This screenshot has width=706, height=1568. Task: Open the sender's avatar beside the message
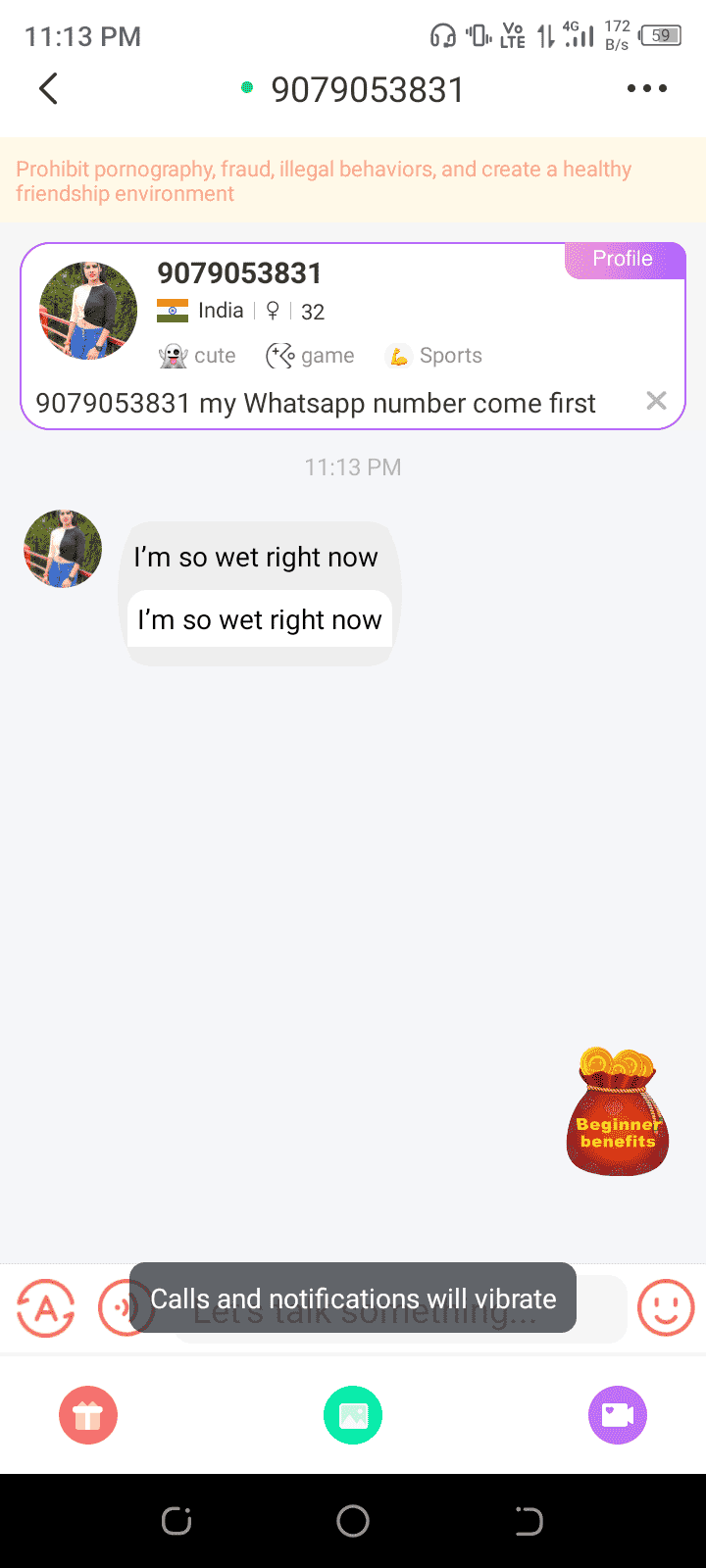click(x=63, y=549)
